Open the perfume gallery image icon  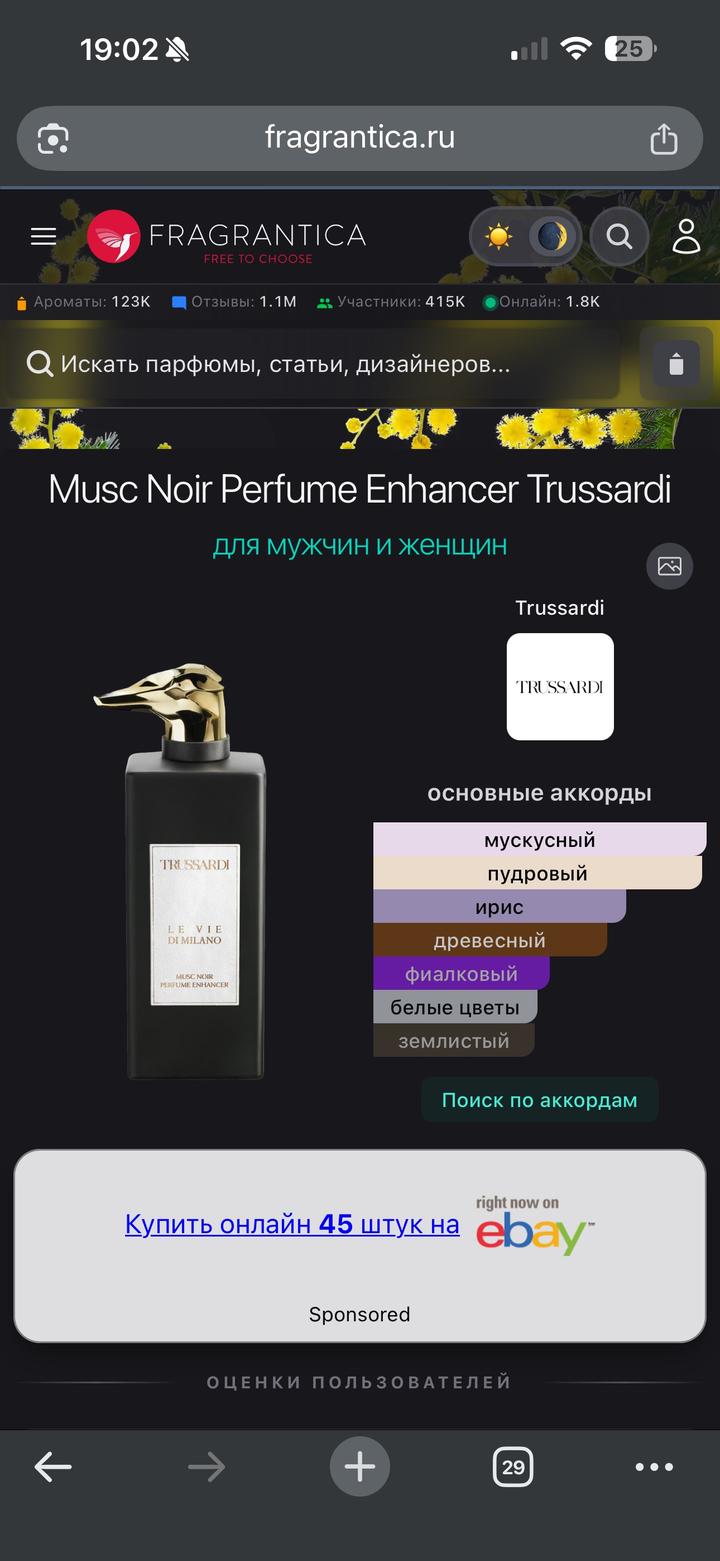tap(669, 566)
